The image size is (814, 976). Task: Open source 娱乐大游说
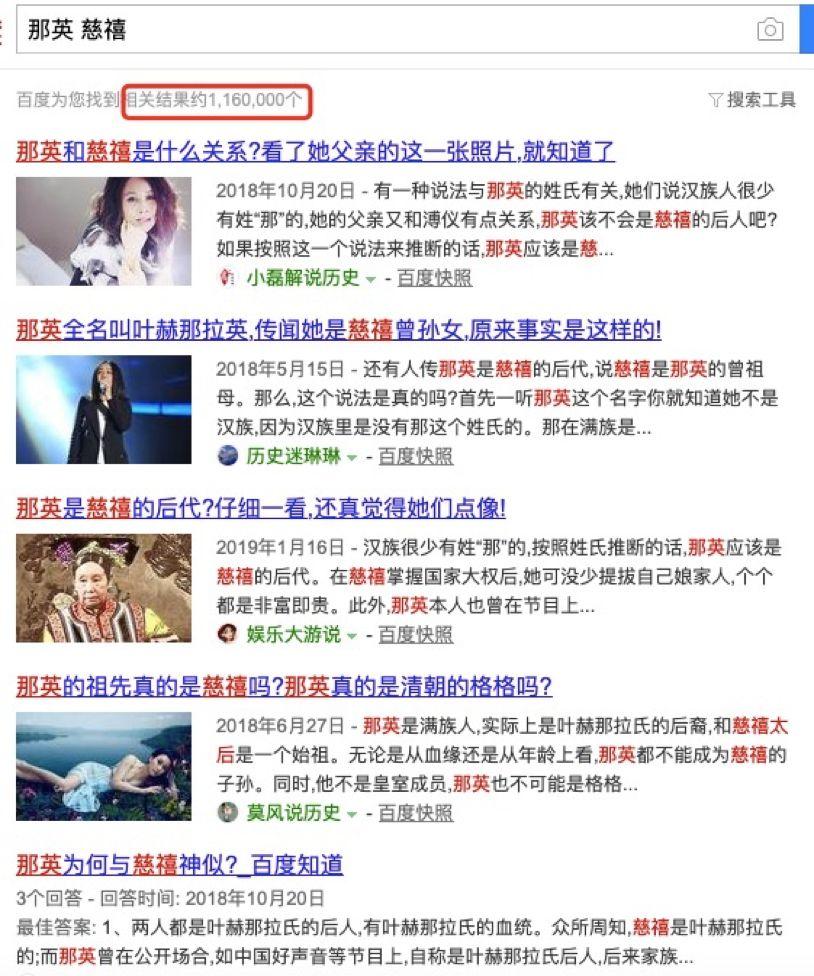(x=292, y=635)
